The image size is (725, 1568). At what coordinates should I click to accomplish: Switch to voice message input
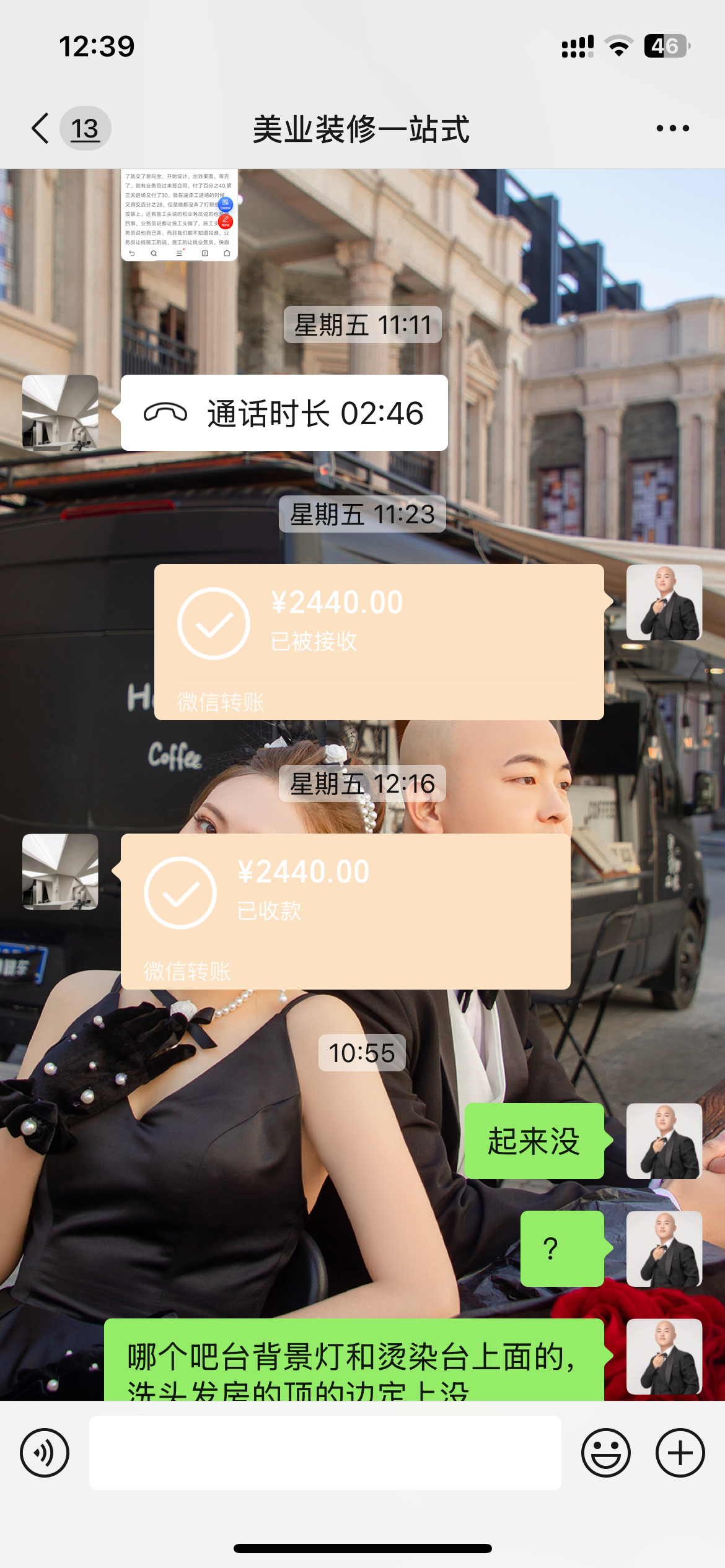(45, 1453)
